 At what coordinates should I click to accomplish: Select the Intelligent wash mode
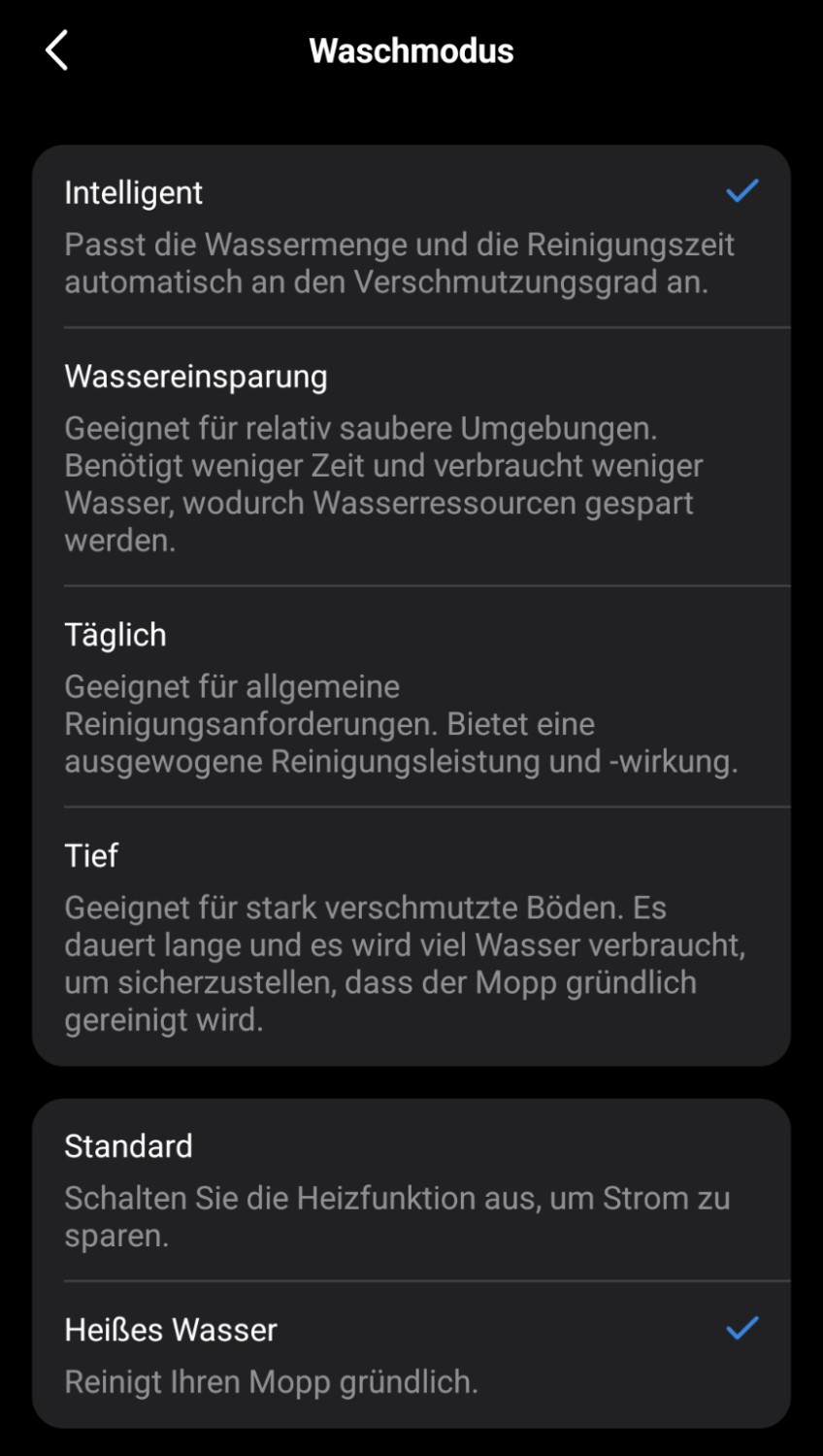coord(411,236)
